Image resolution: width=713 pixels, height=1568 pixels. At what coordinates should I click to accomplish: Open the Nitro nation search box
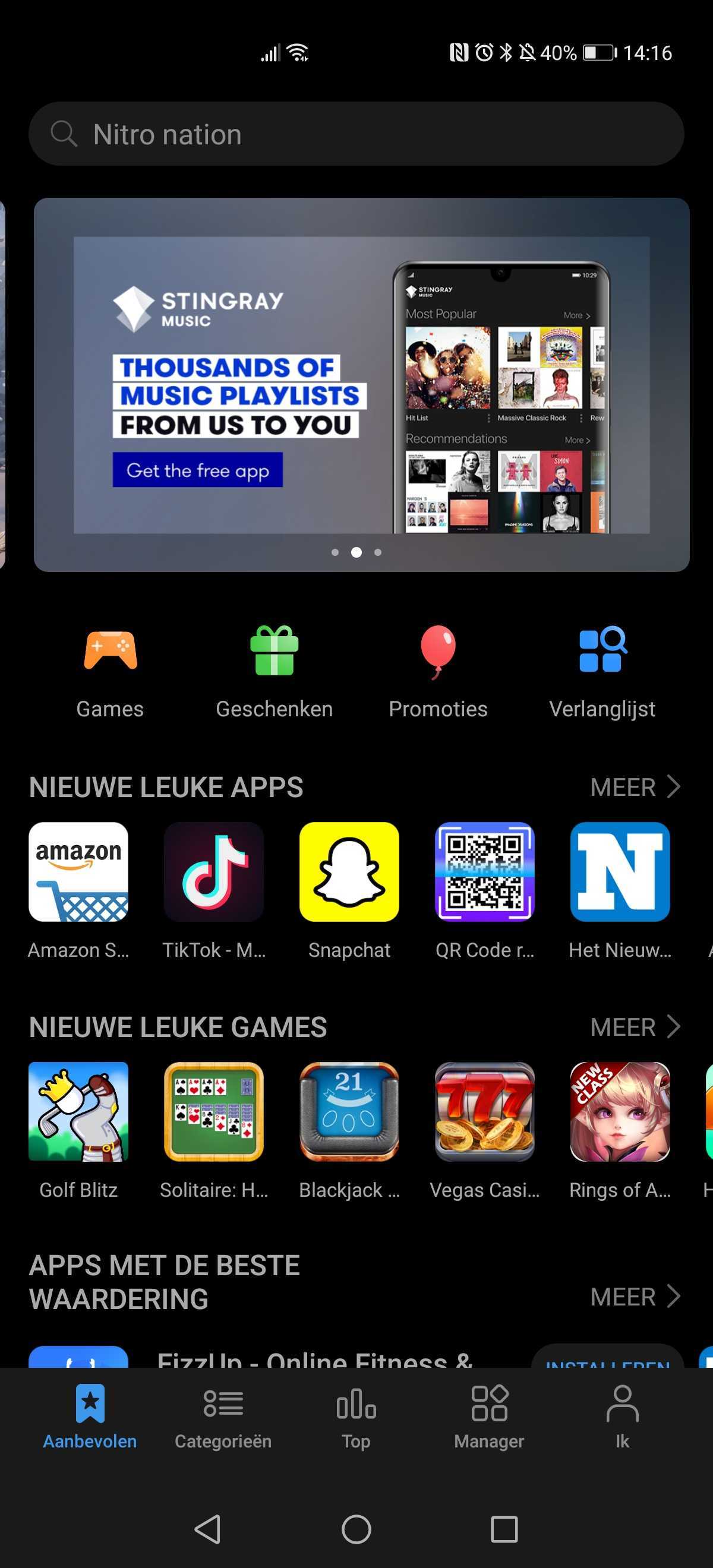pos(356,134)
